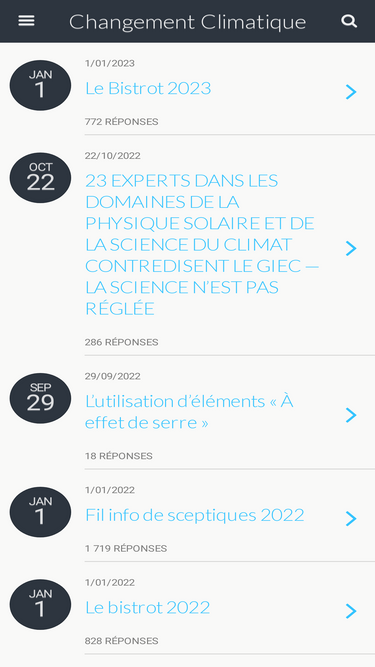The height and width of the screenshot is (667, 375).
Task: Open Fil info de sceptiques 2022
Action: point(195,515)
